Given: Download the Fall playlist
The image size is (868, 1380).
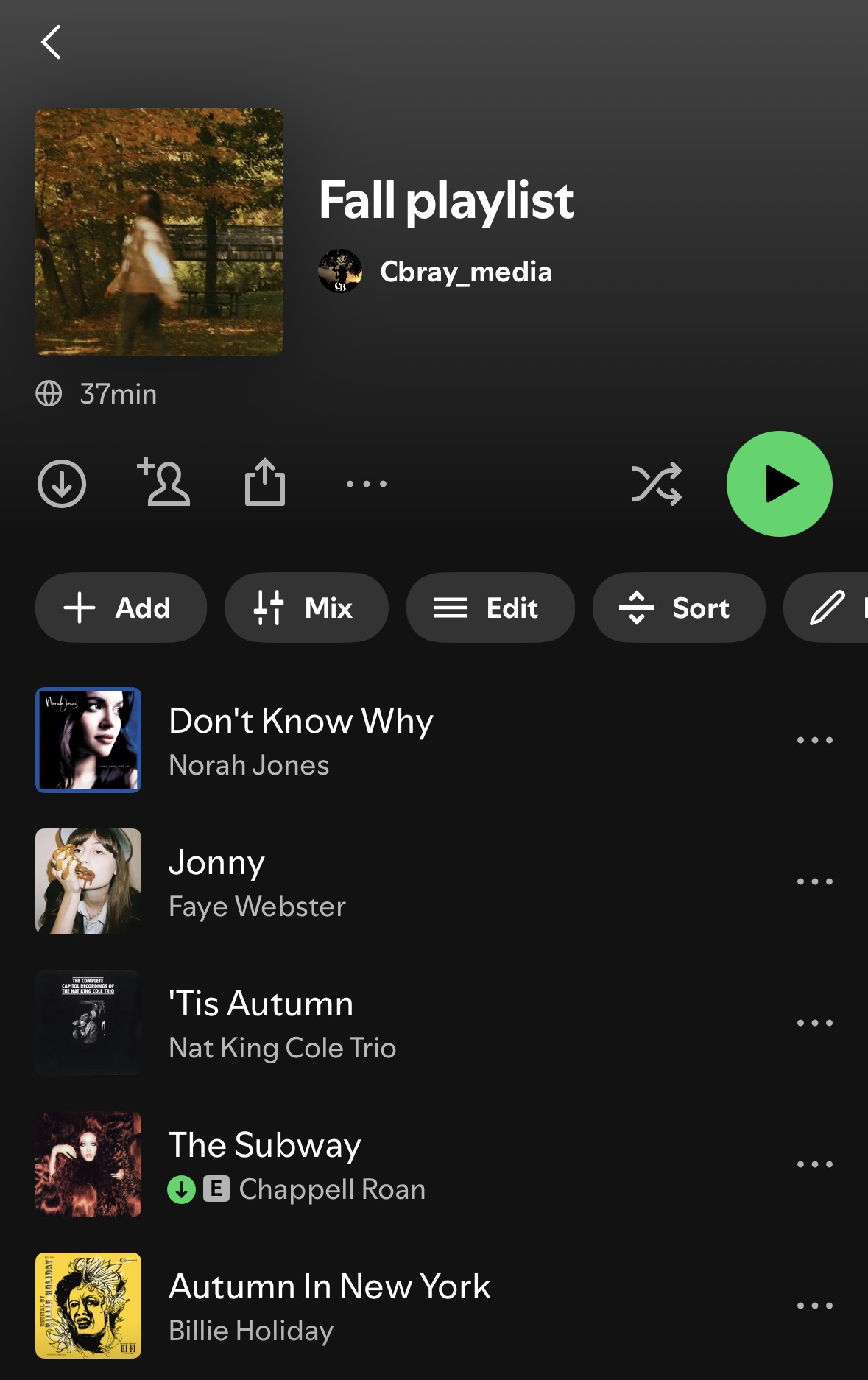Looking at the screenshot, I should pyautogui.click(x=62, y=484).
